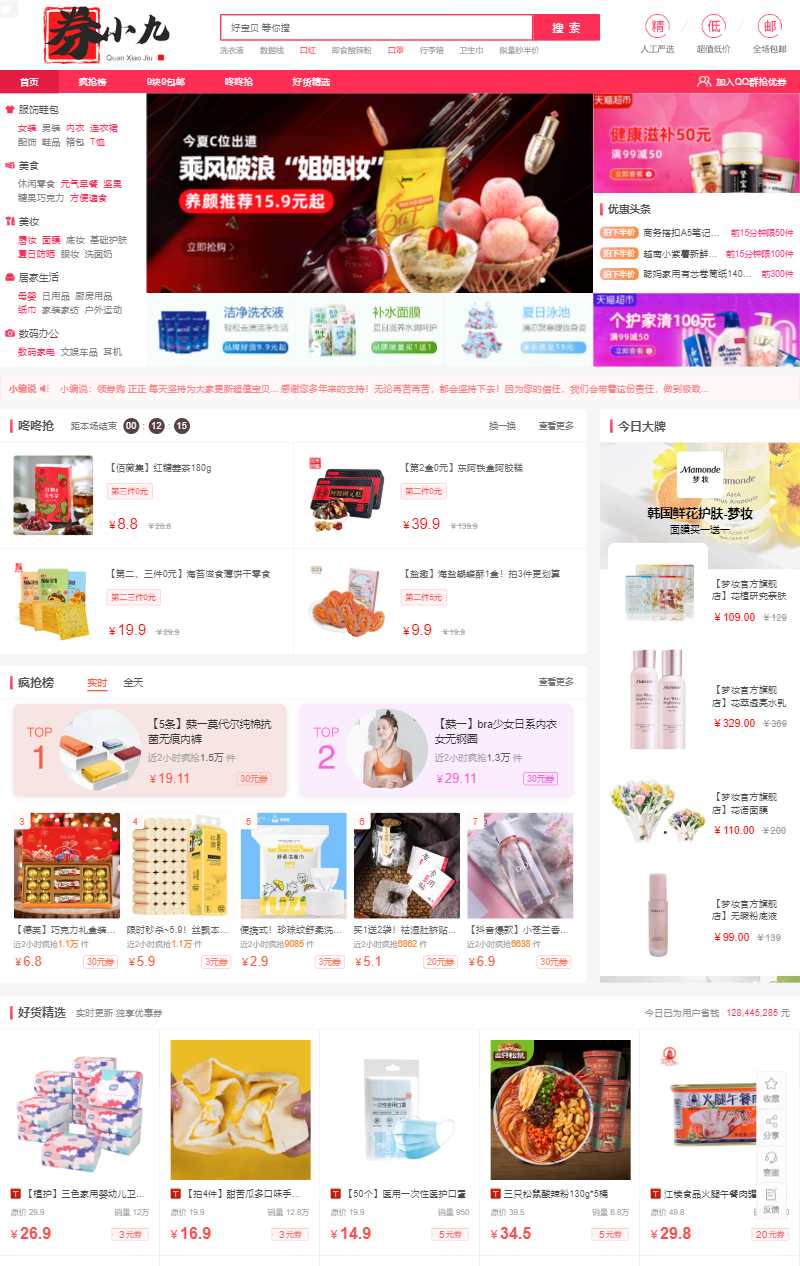Open the TOP 1 纯棉抗菌无痕内裤 card
800x1266 pixels.
pyautogui.click(x=149, y=750)
